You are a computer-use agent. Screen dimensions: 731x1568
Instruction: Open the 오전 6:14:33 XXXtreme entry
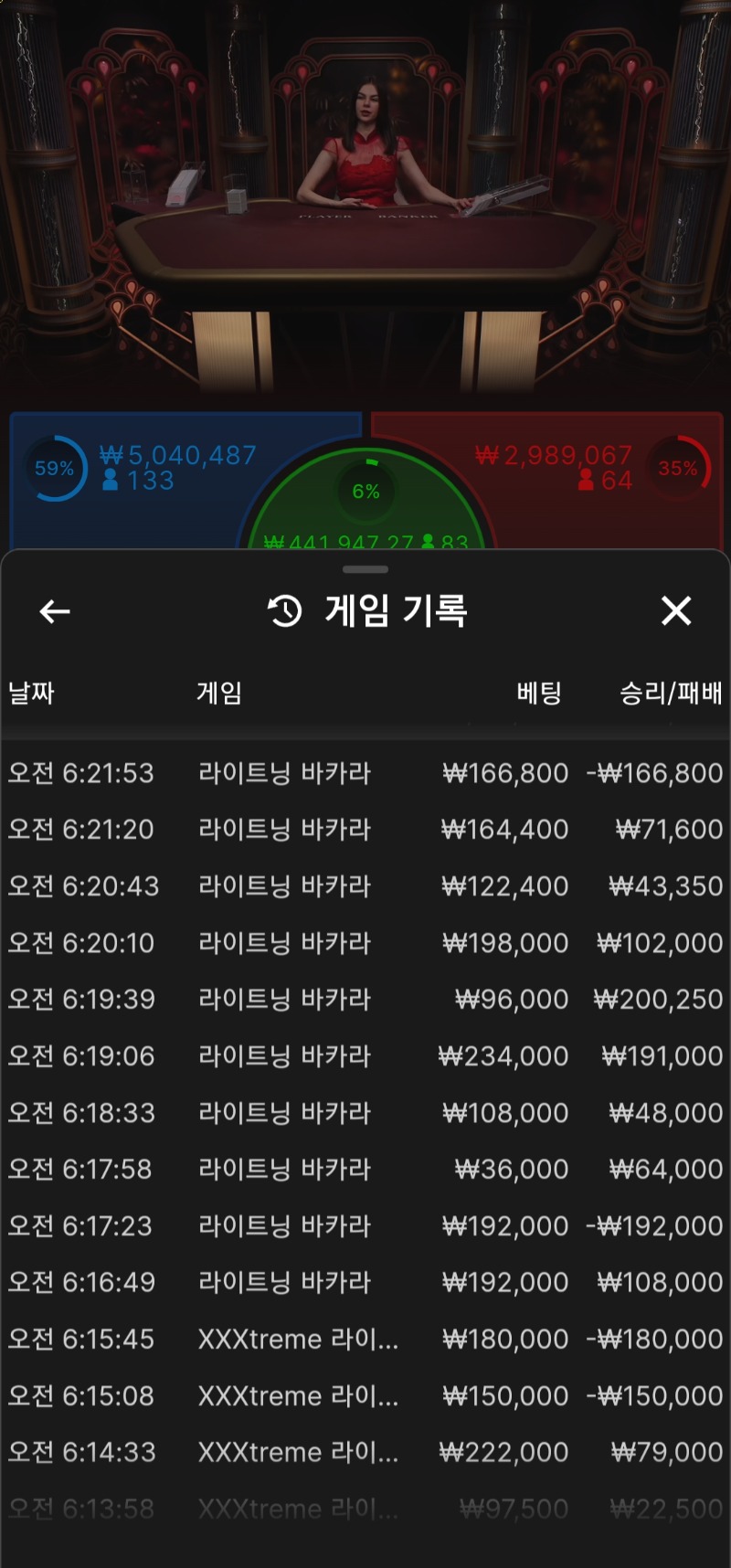point(365,1453)
